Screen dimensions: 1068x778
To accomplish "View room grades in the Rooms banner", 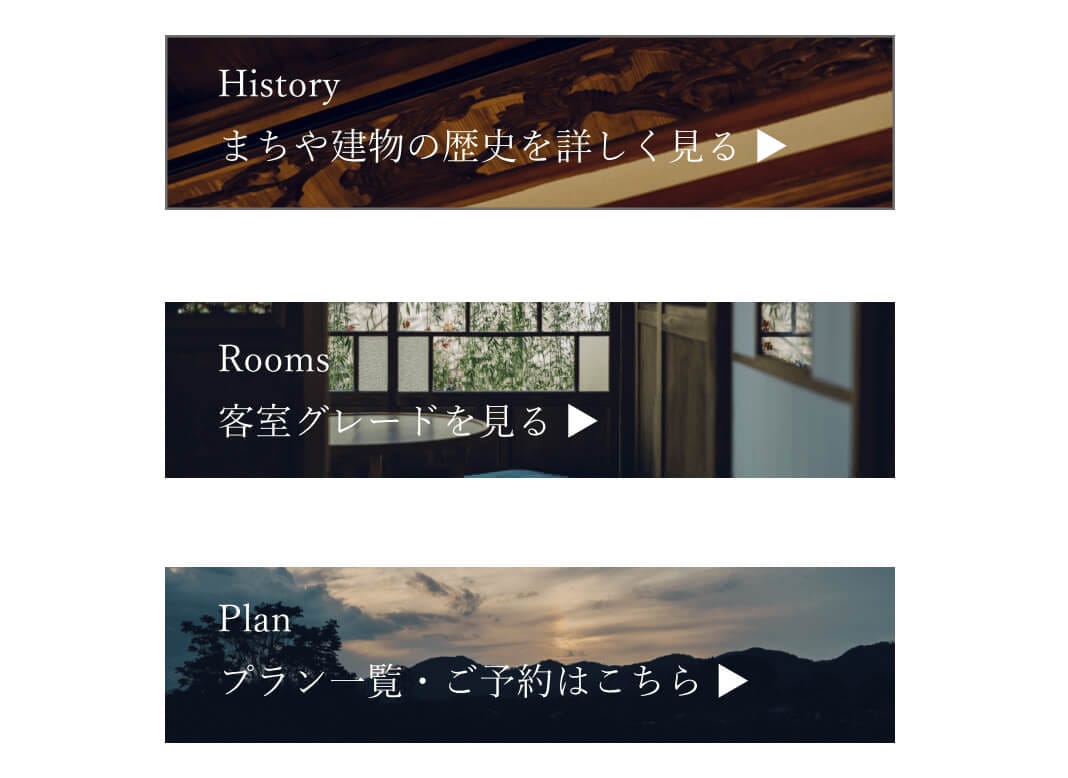I will click(x=529, y=390).
